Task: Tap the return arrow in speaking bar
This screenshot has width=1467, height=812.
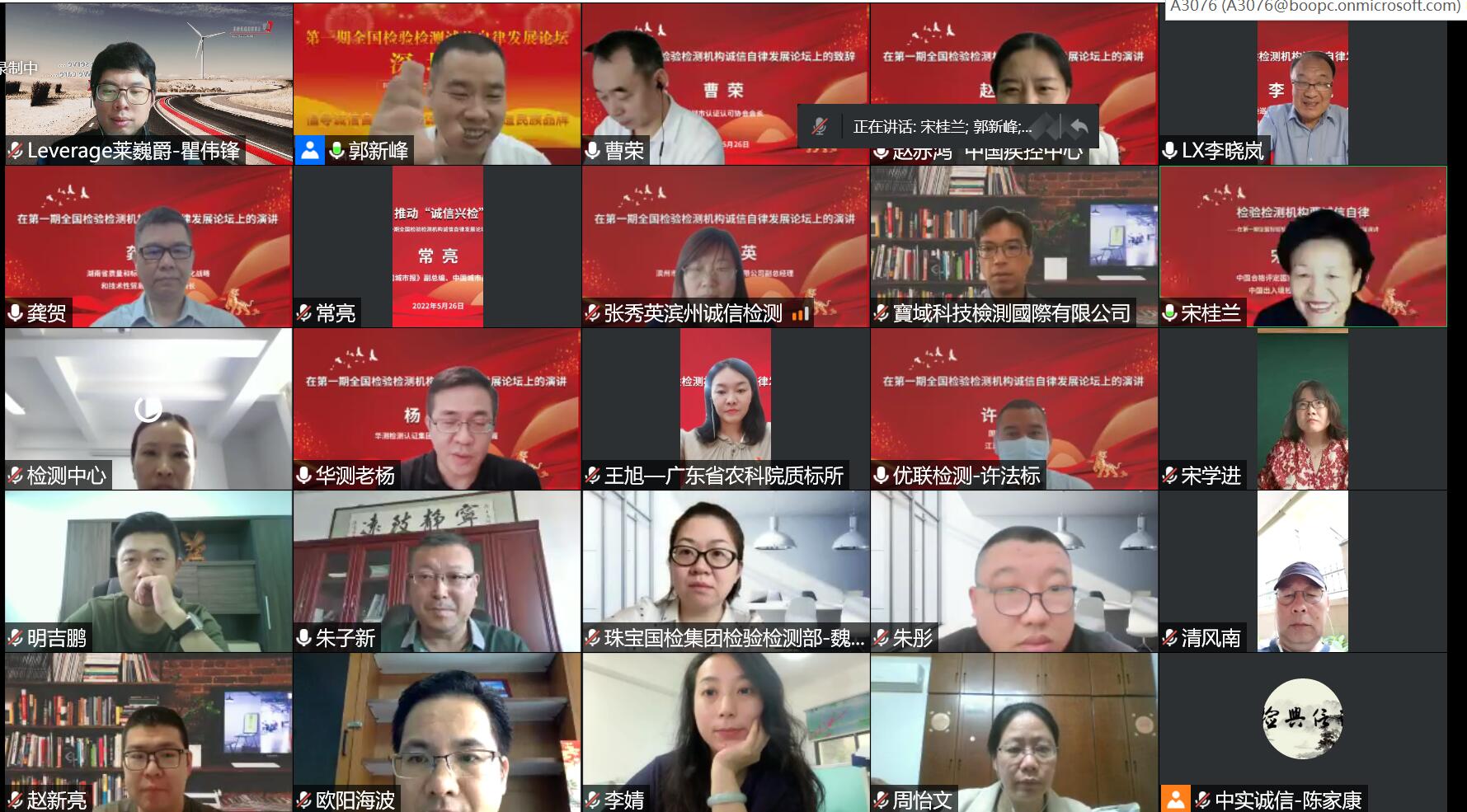Action: tap(1079, 126)
